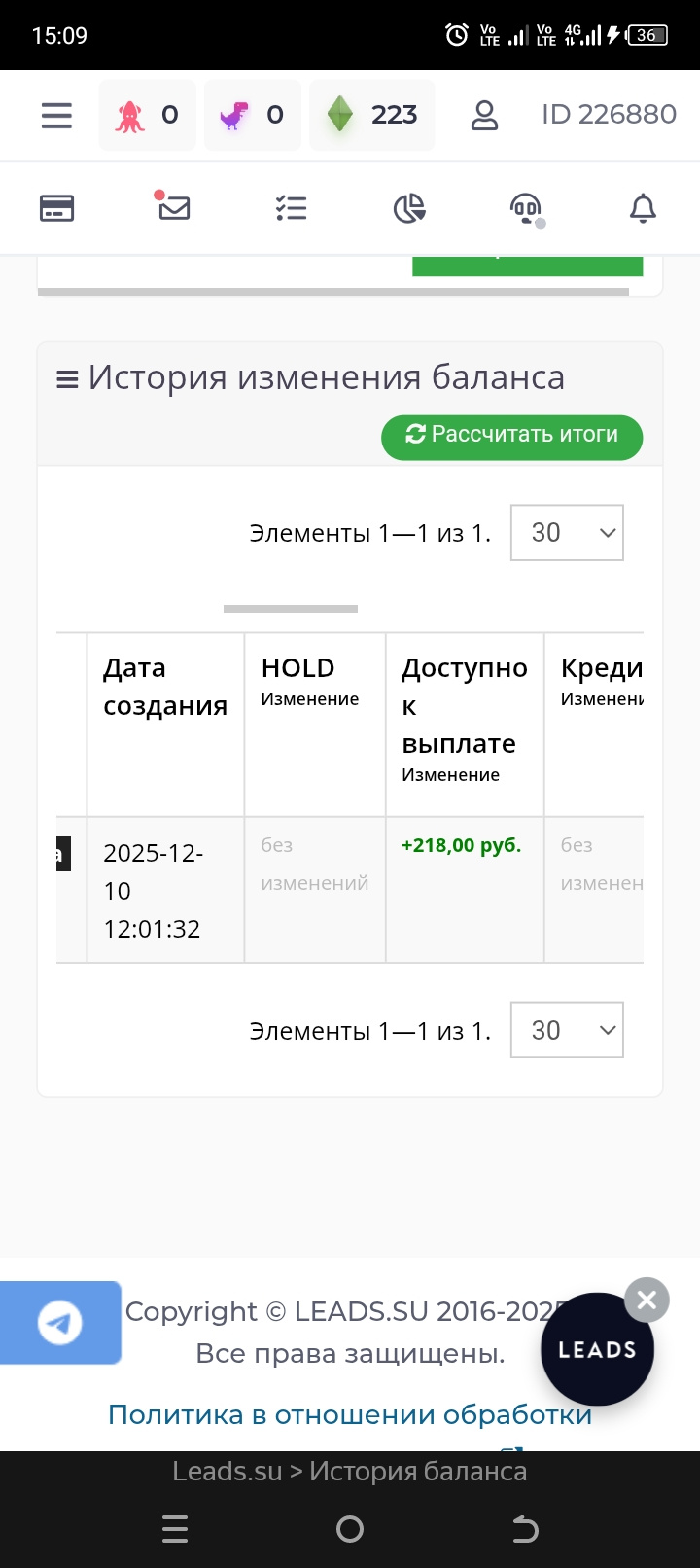700x1568 pixels.
Task: Open the messages envelope icon
Action: 173,207
